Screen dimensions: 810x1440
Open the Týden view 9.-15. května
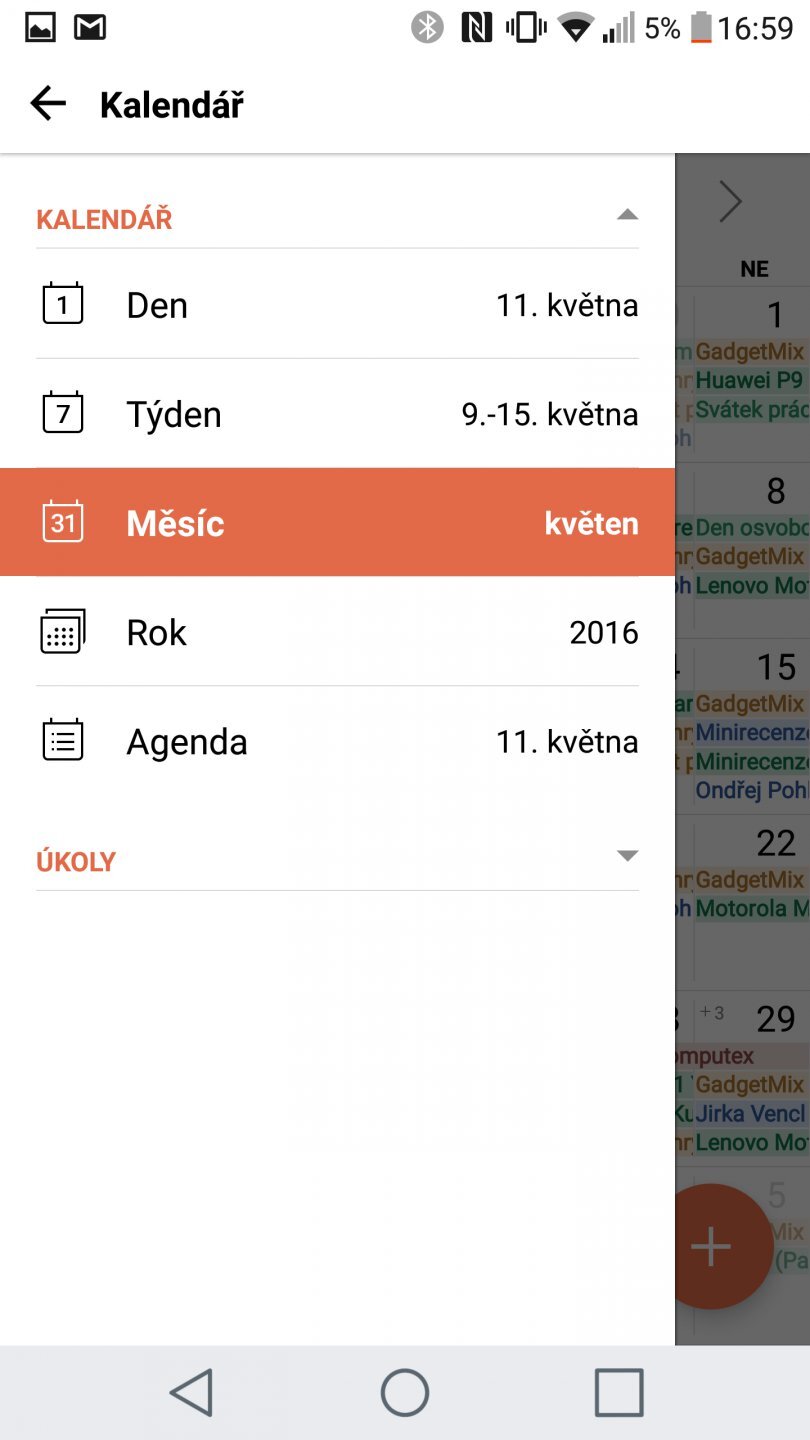pos(337,414)
